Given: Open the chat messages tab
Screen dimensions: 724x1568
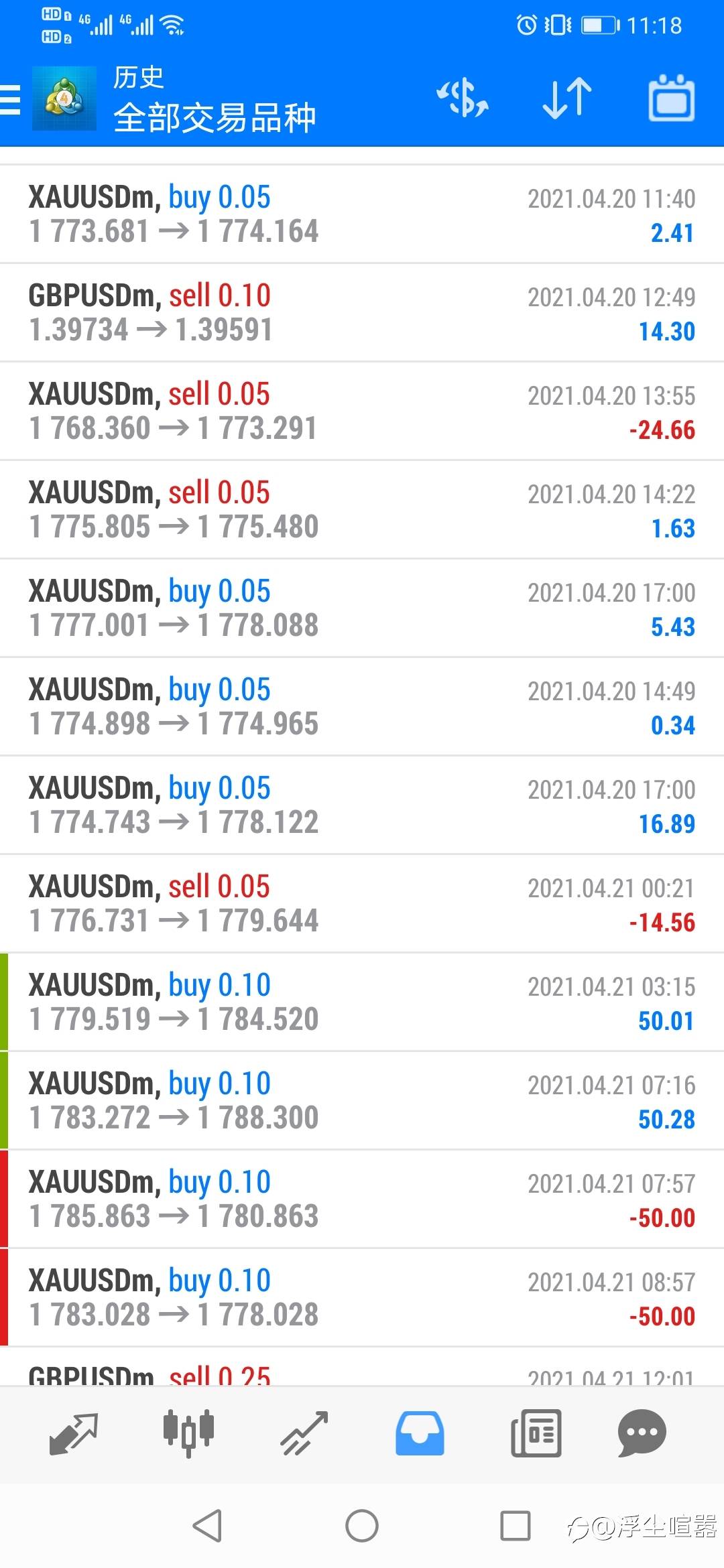Looking at the screenshot, I should 642,1434.
